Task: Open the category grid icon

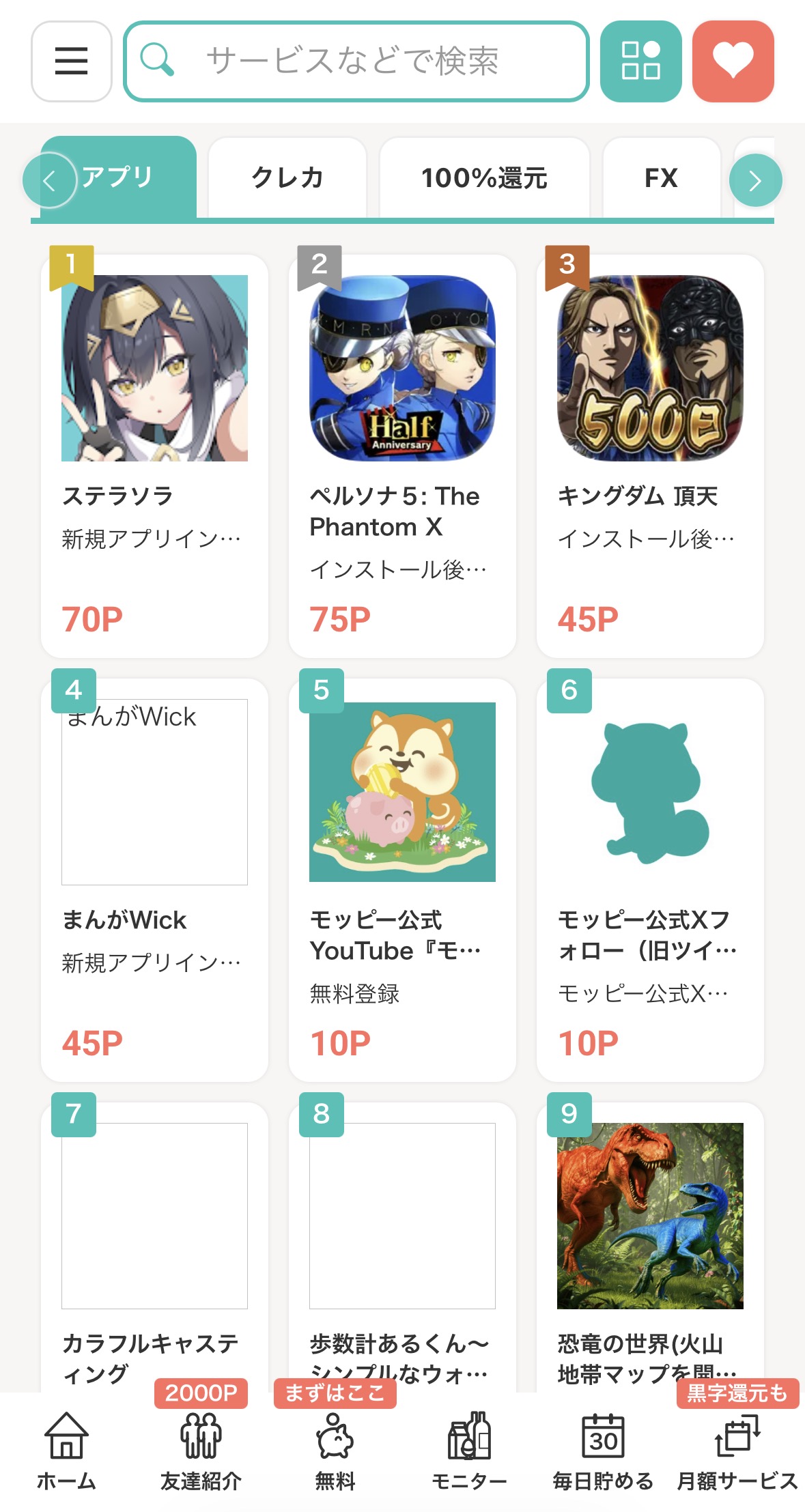Action: 640,61
